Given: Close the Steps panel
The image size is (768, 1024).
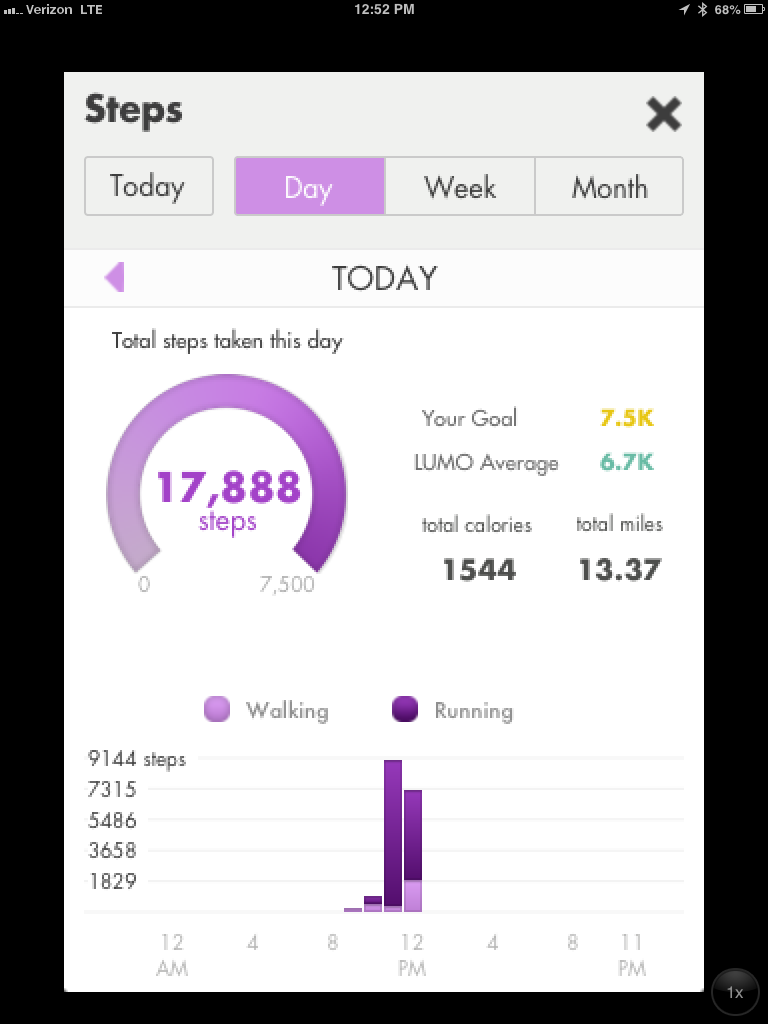Looking at the screenshot, I should coord(663,114).
